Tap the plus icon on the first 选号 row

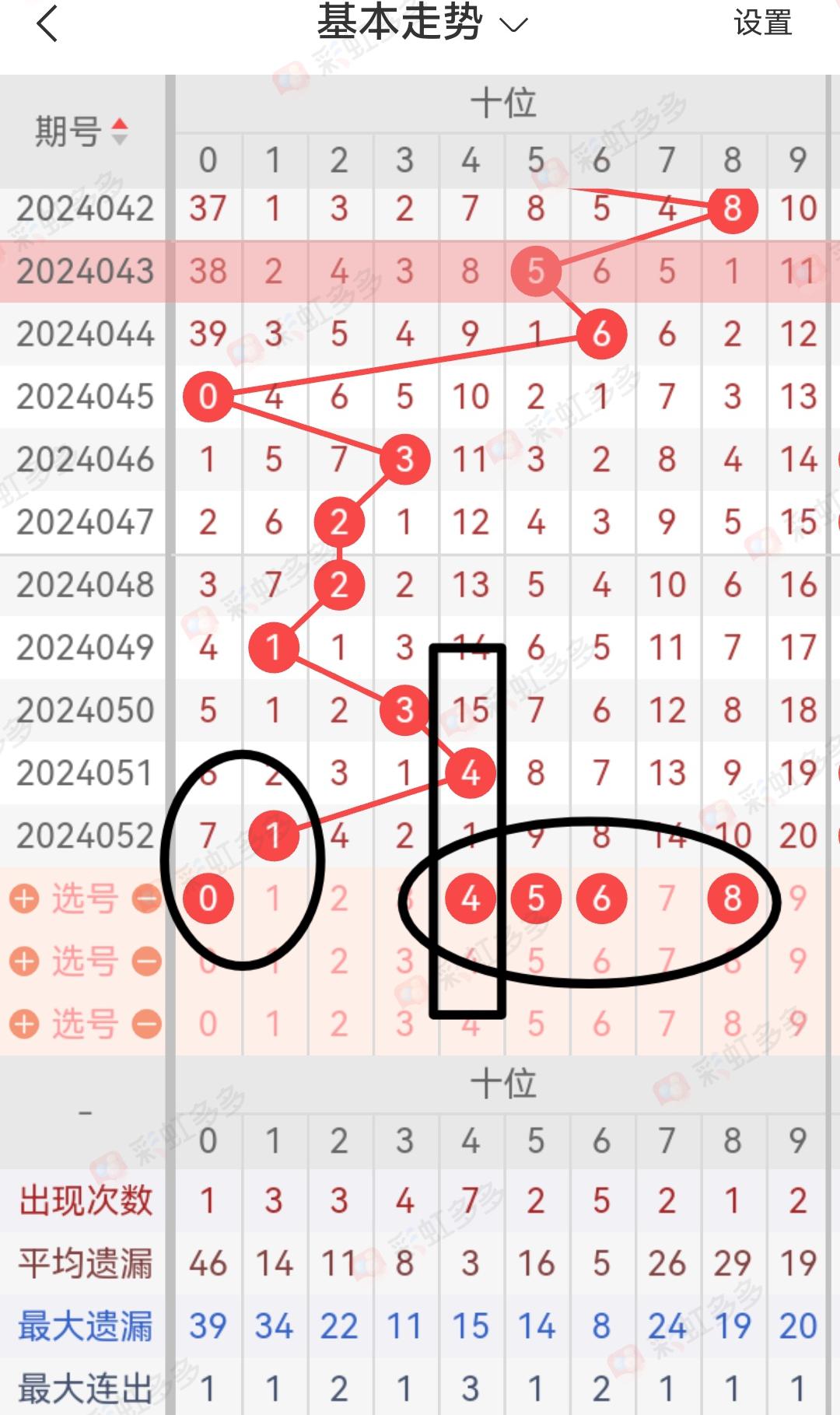24,899
